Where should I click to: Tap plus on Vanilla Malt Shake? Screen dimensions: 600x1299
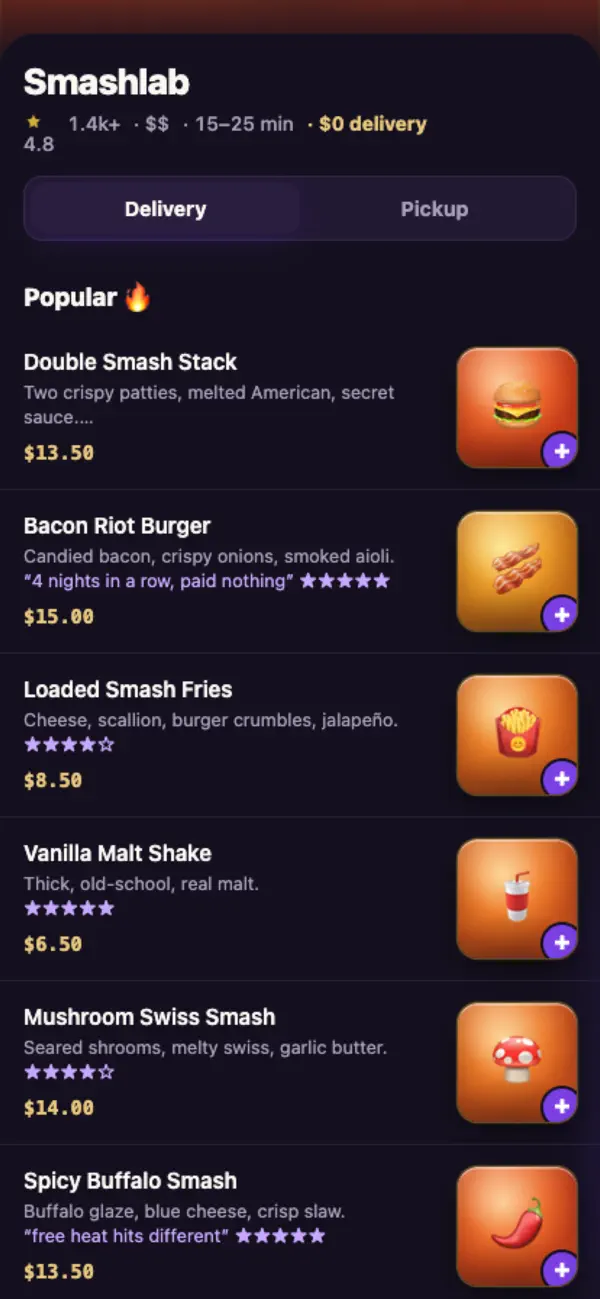click(561, 942)
